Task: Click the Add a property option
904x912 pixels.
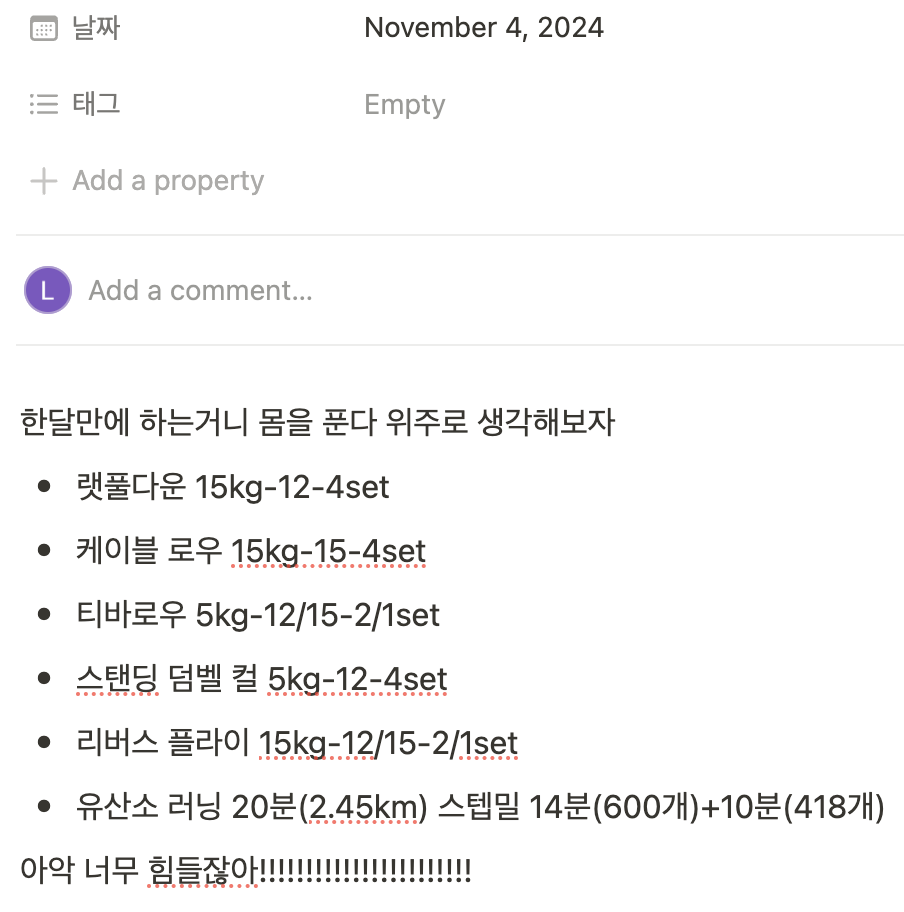Action: pyautogui.click(x=167, y=181)
